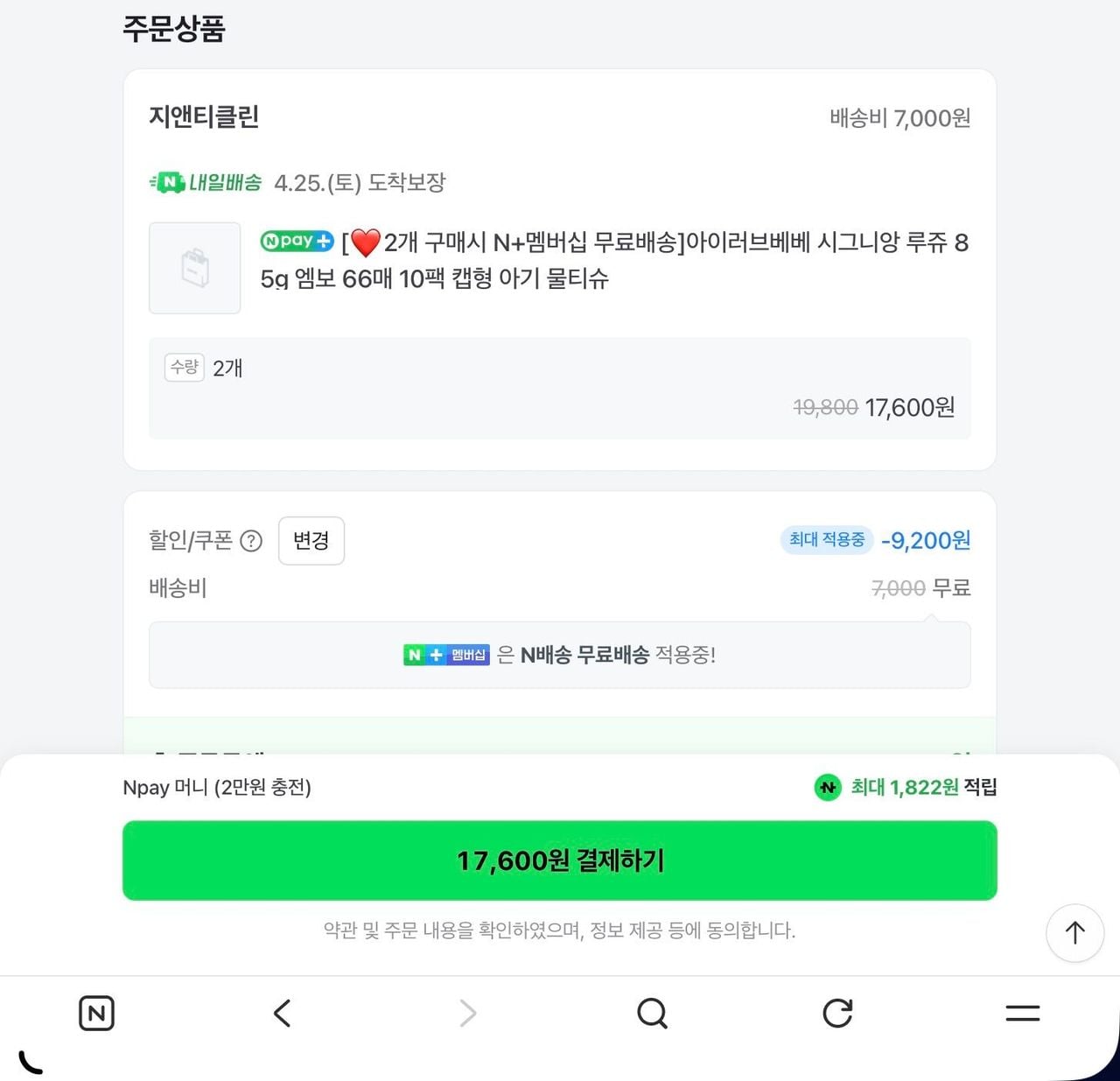This screenshot has width=1120, height=1081.
Task: Open search from the bottom toolbar
Action: point(652,1014)
